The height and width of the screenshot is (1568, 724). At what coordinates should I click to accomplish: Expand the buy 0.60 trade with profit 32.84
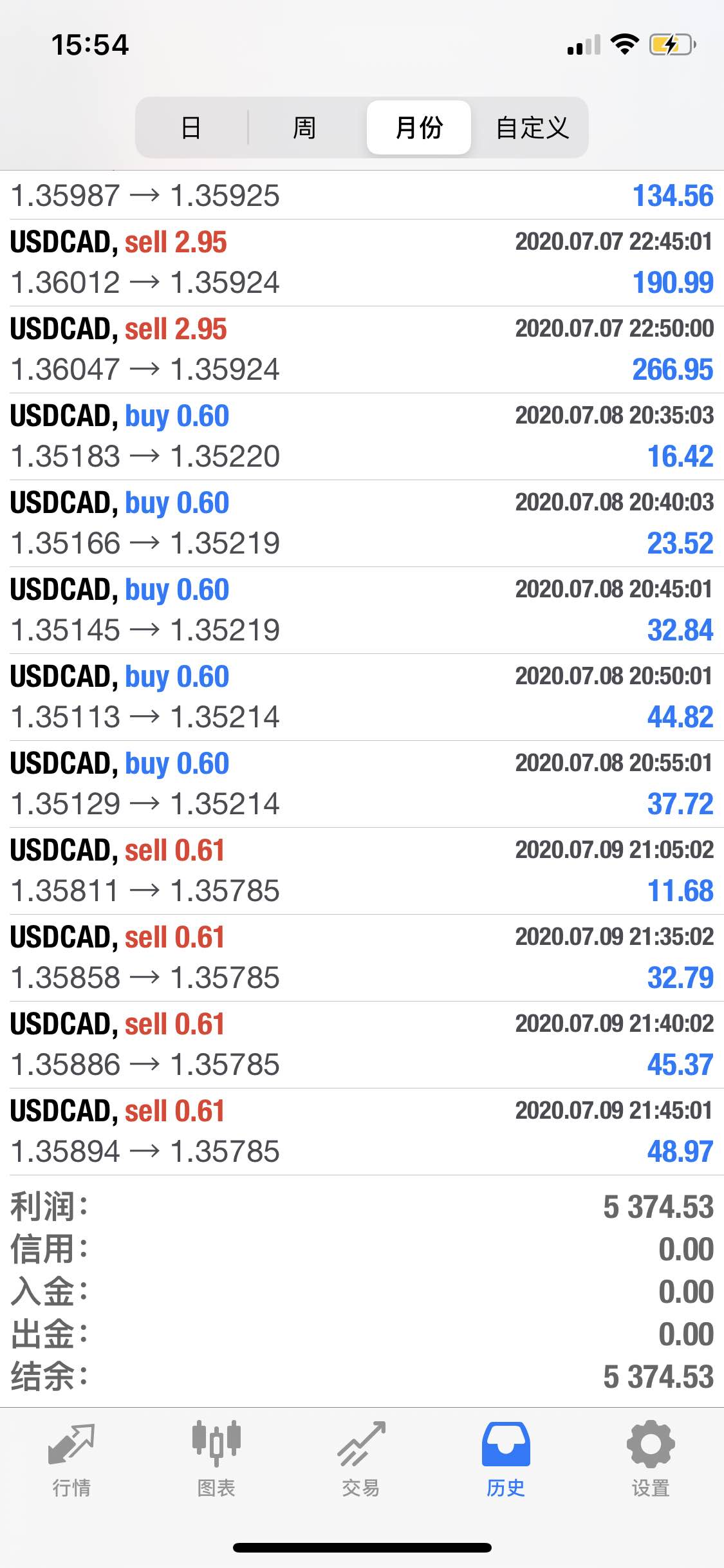click(x=362, y=610)
